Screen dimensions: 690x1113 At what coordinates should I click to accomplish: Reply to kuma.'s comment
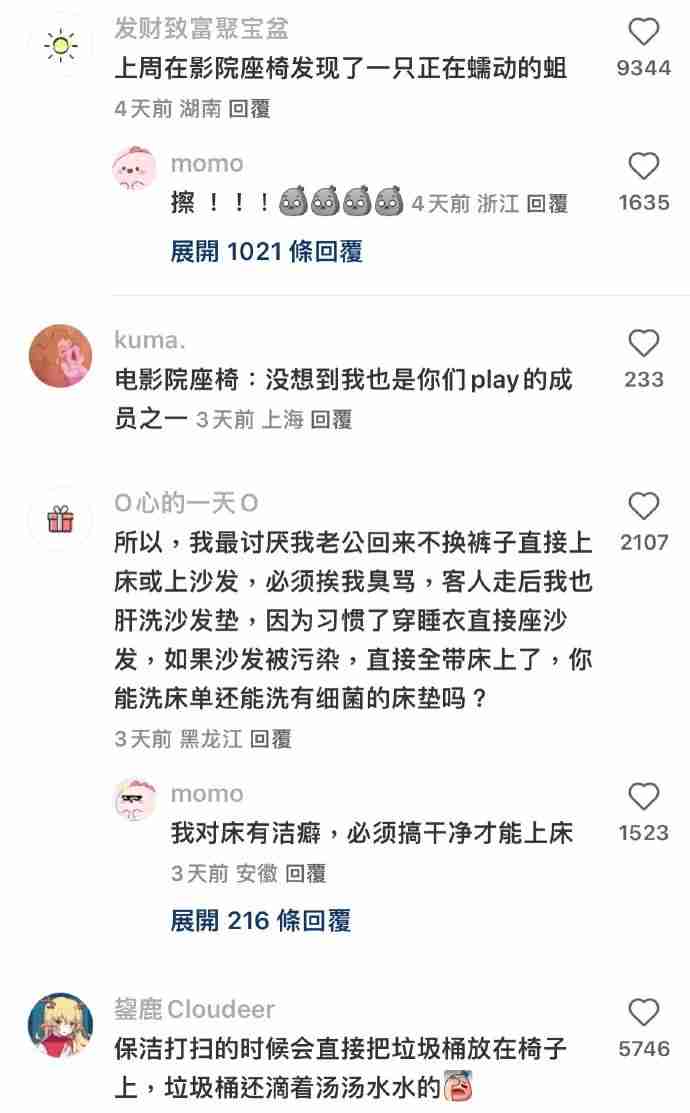(331, 420)
